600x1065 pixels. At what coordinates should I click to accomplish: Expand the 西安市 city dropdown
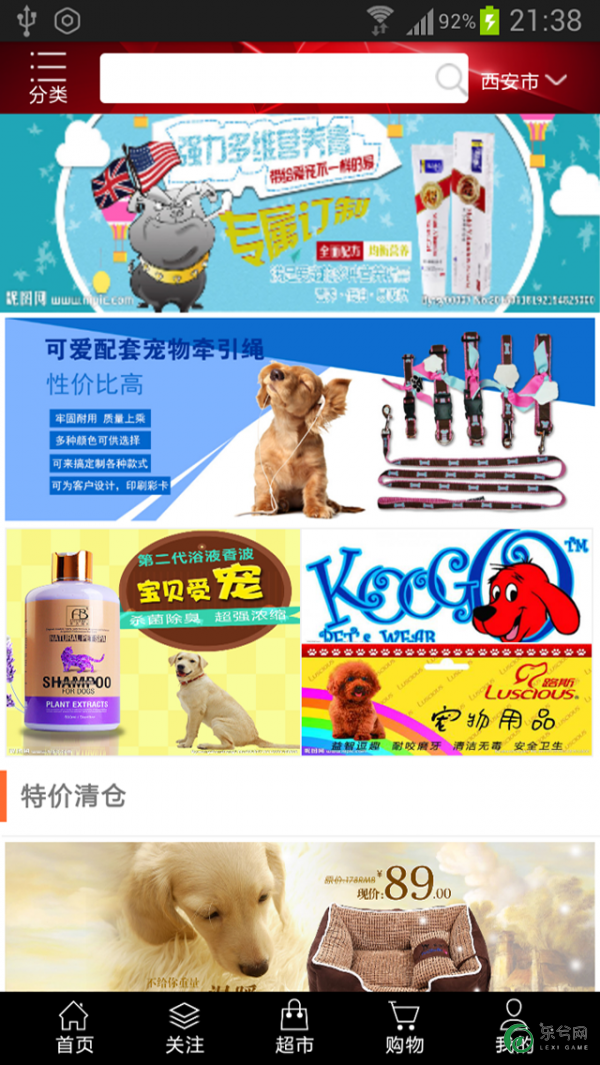tap(524, 81)
